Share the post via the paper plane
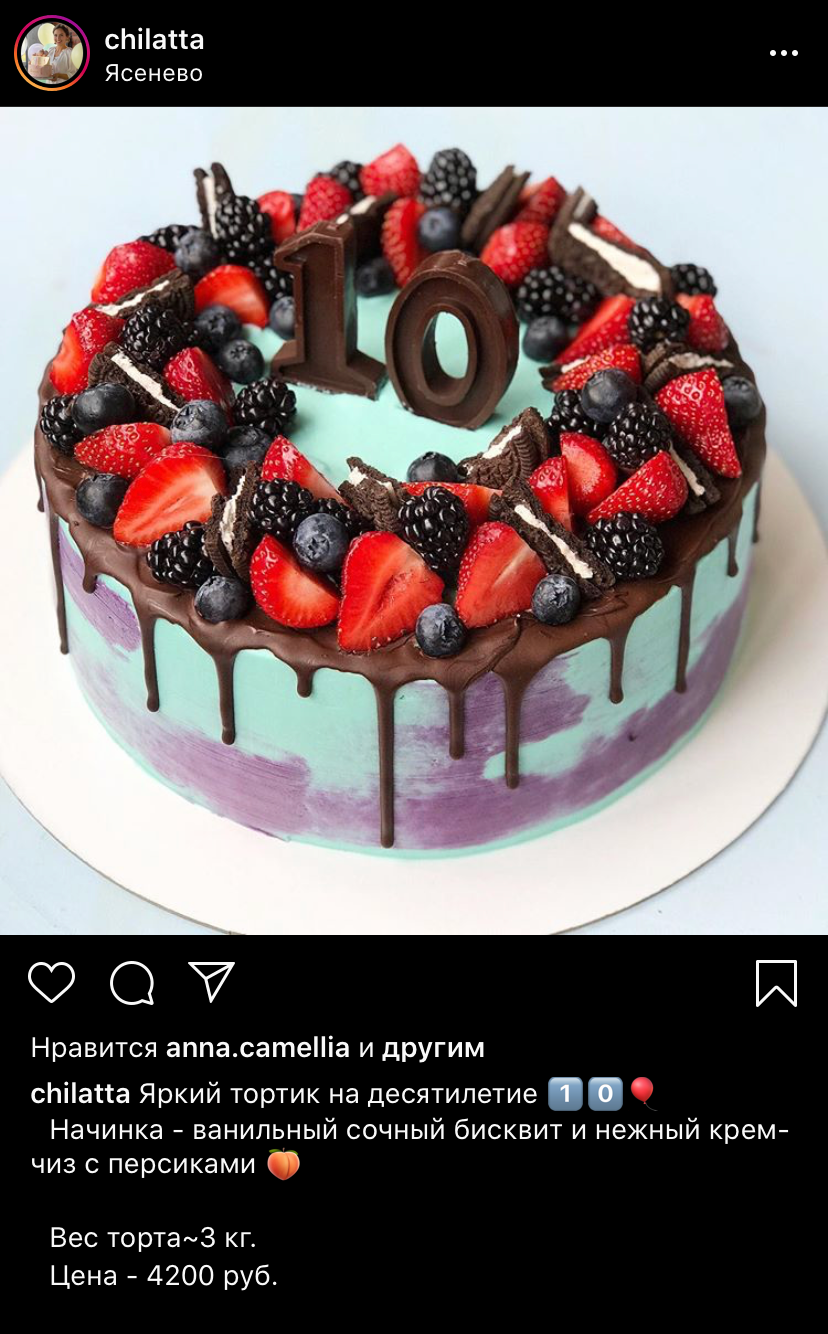Screen dimensions: 828x1334 tap(211, 983)
